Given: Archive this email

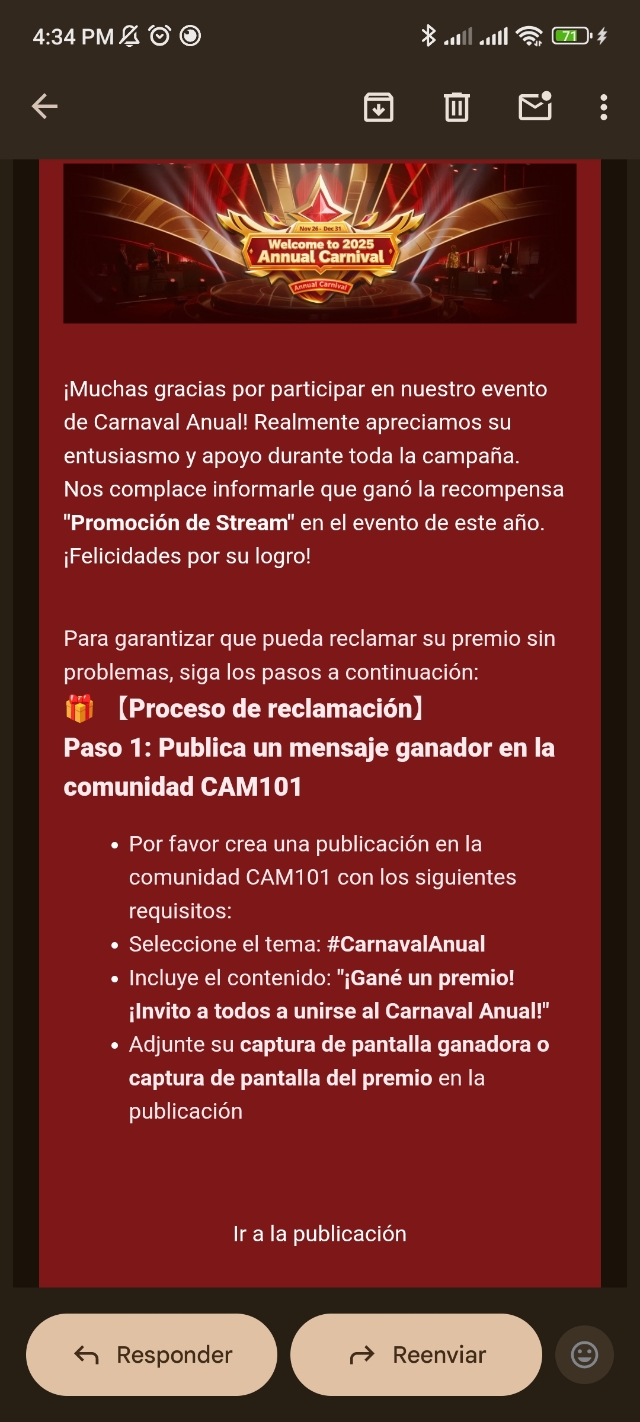Looking at the screenshot, I should pos(378,107).
